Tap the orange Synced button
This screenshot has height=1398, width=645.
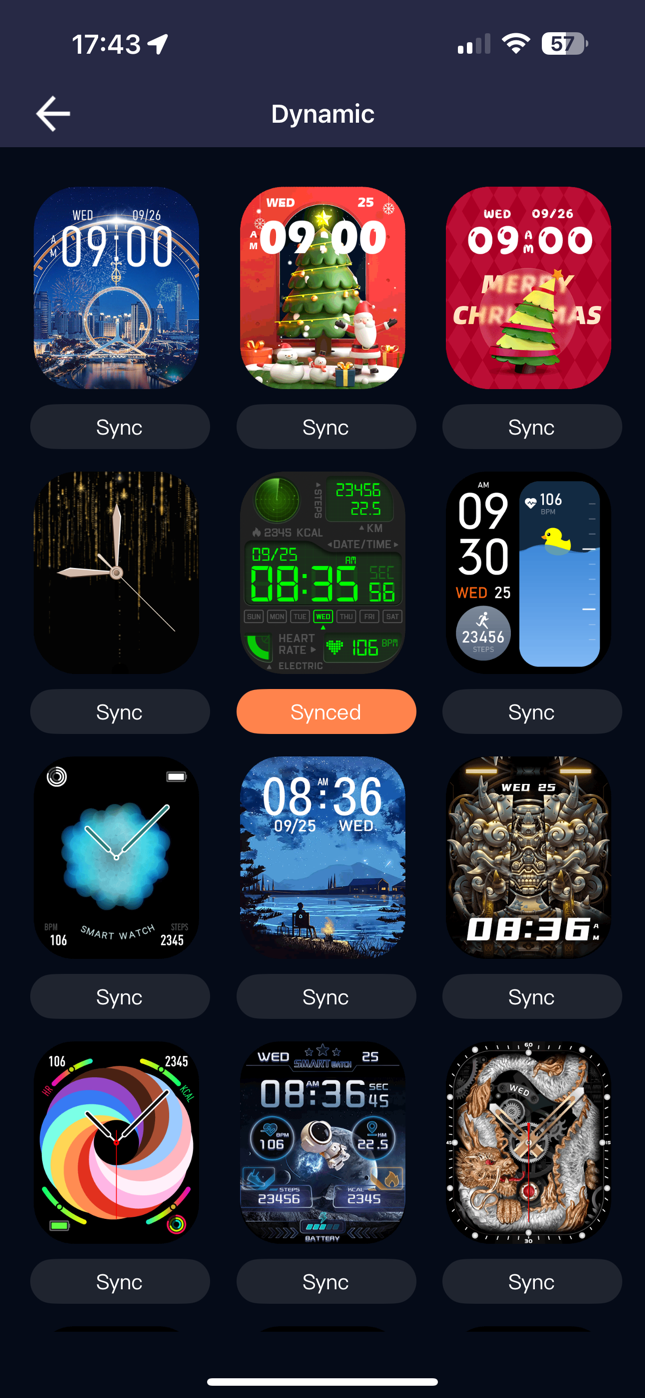325,712
